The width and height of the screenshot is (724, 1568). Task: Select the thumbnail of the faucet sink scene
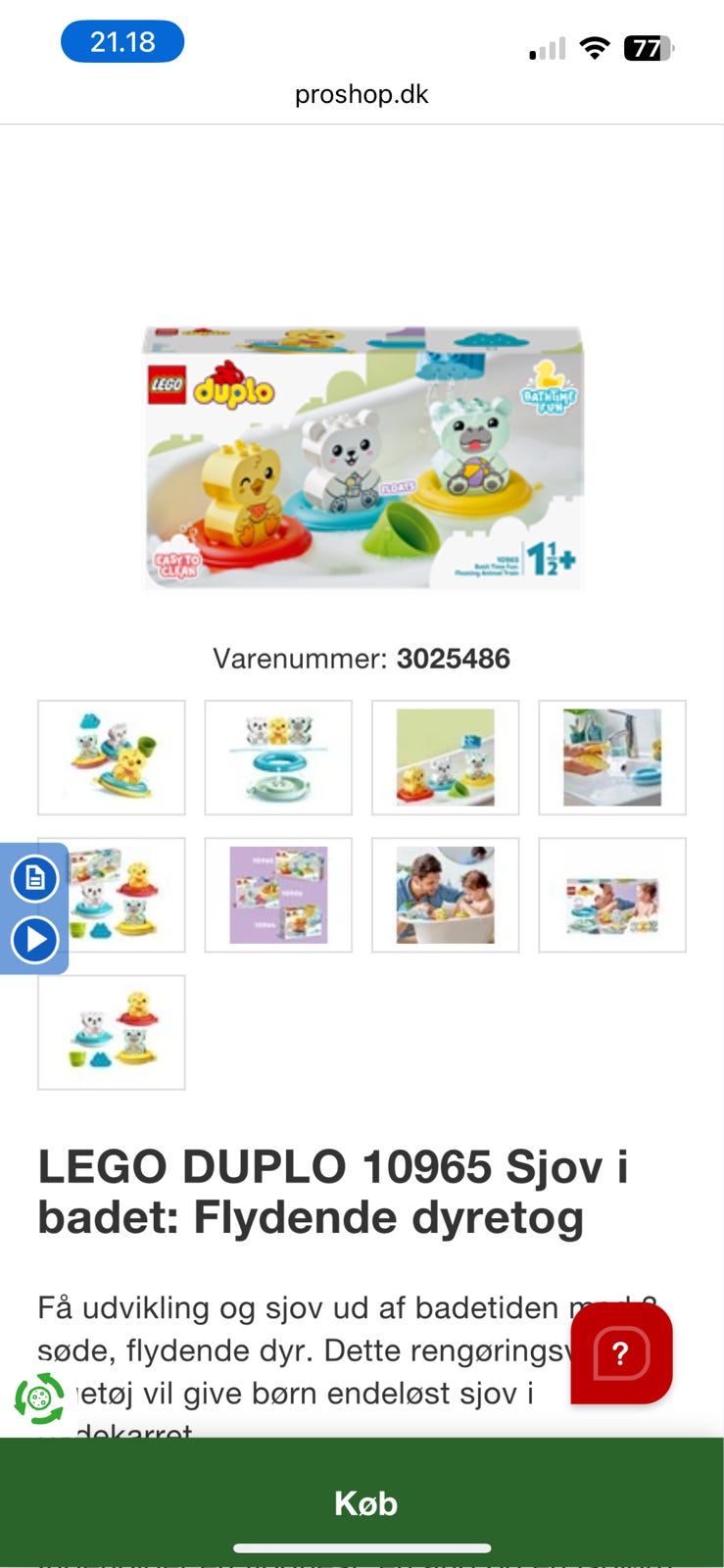click(x=612, y=758)
